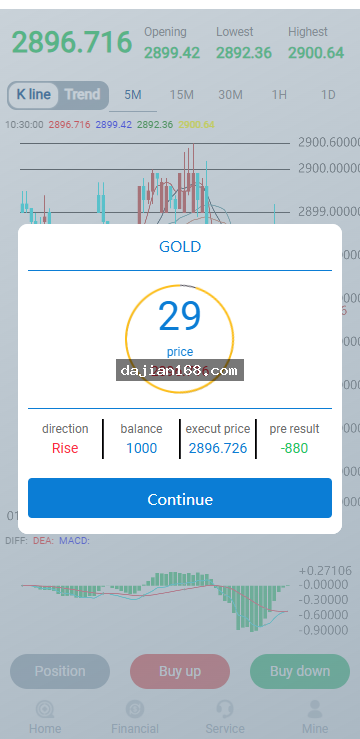Viewport: 360px width, 739px height.
Task: Tap the Continue button in the GOLD dialog
Action: click(180, 498)
